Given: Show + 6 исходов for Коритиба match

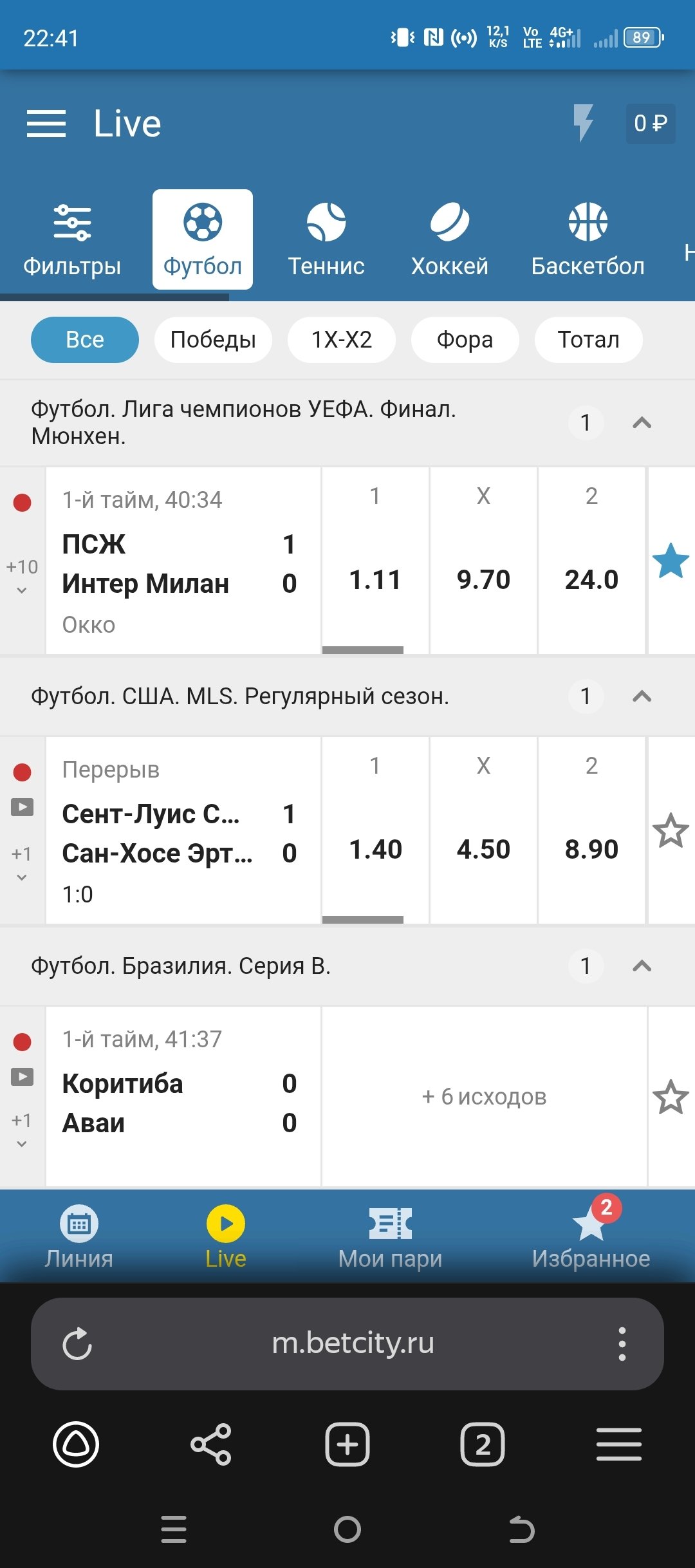Looking at the screenshot, I should [x=484, y=1096].
